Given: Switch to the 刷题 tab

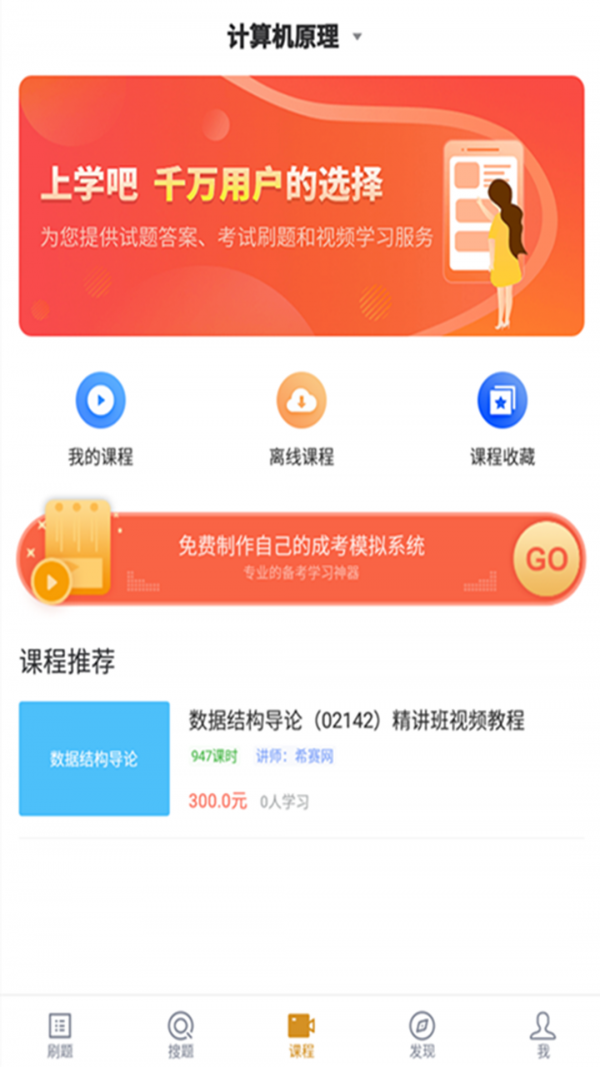Looking at the screenshot, I should (x=60, y=1034).
